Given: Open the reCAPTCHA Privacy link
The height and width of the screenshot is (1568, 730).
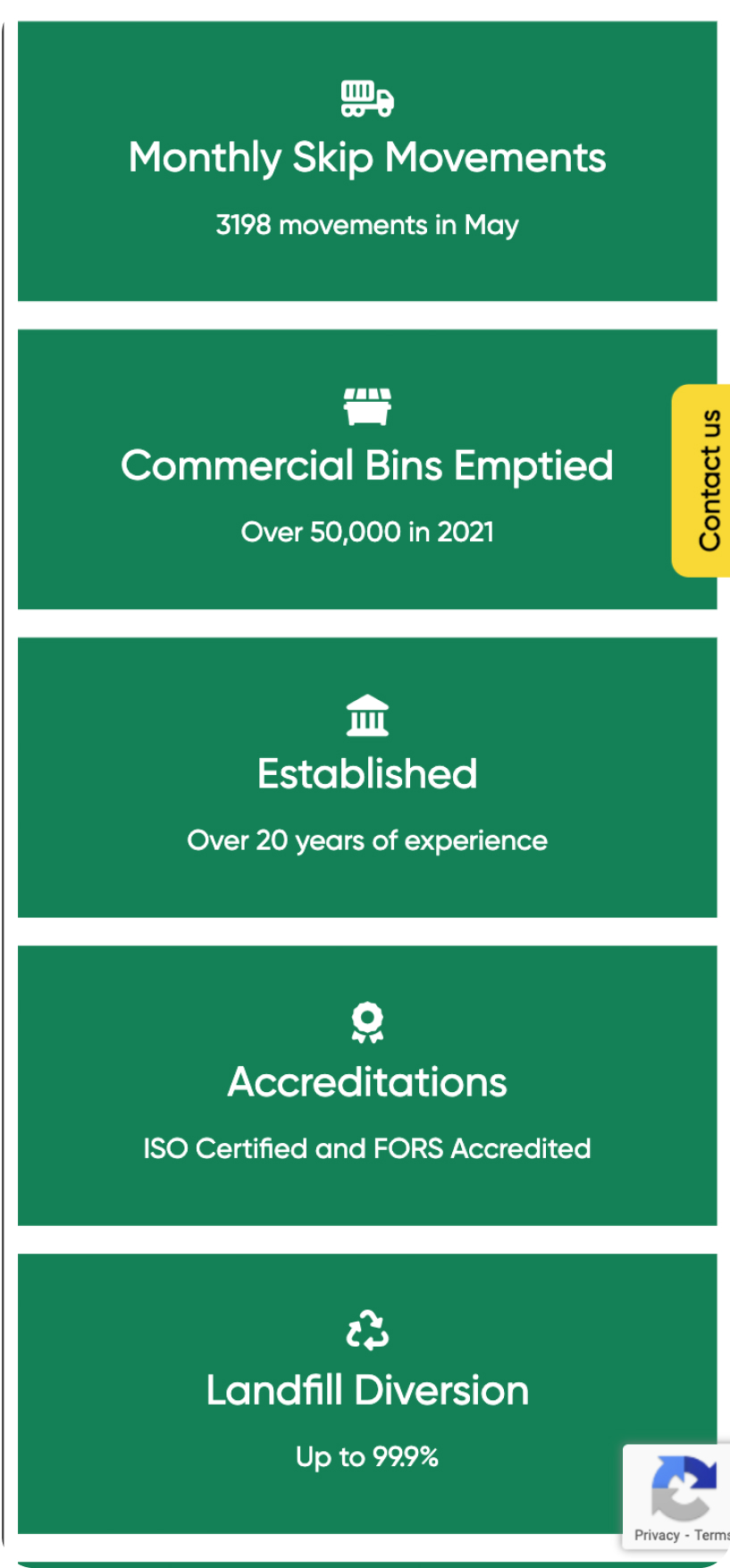Looking at the screenshot, I should click(x=657, y=1535).
